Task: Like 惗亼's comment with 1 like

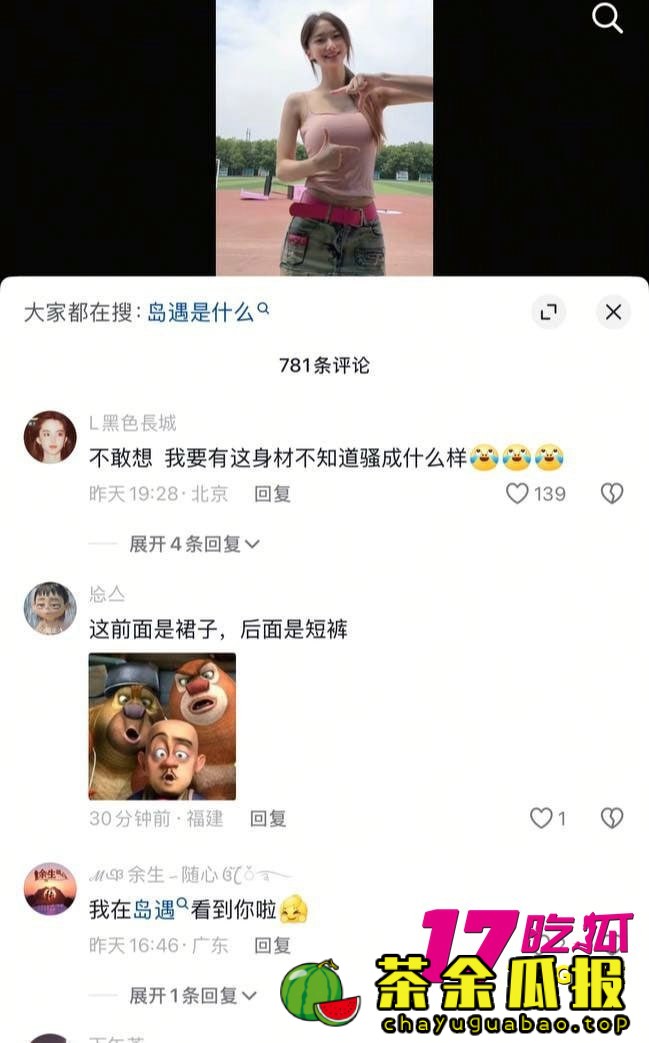Action: 541,818
